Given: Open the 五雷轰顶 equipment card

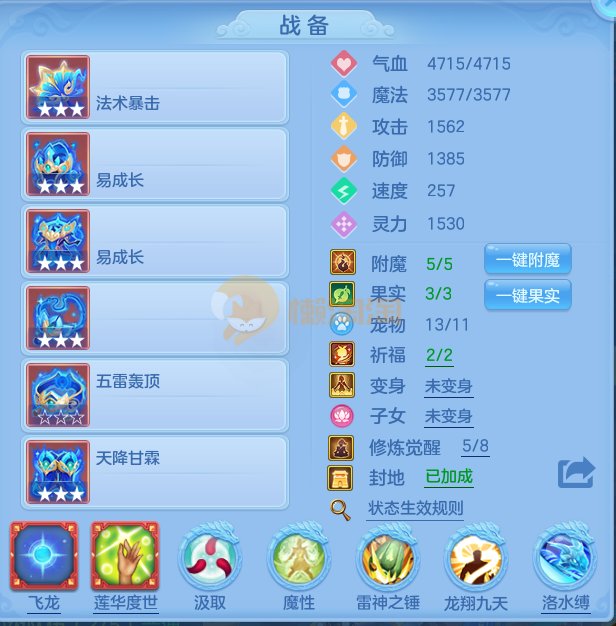Looking at the screenshot, I should click(x=154, y=395).
